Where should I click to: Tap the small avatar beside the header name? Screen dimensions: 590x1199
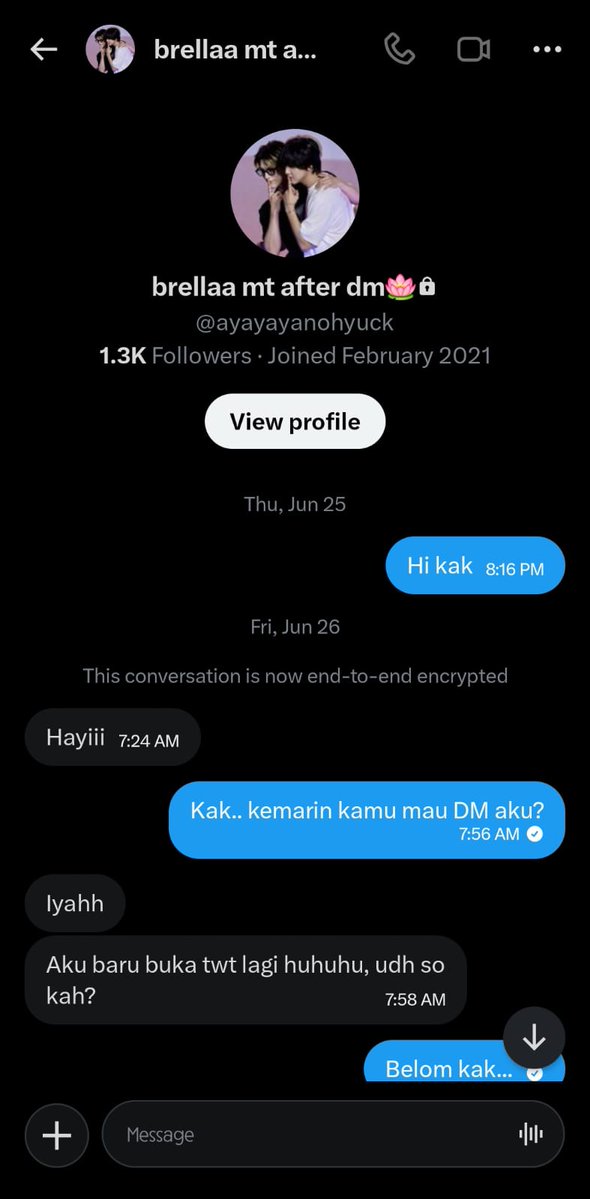pos(110,50)
